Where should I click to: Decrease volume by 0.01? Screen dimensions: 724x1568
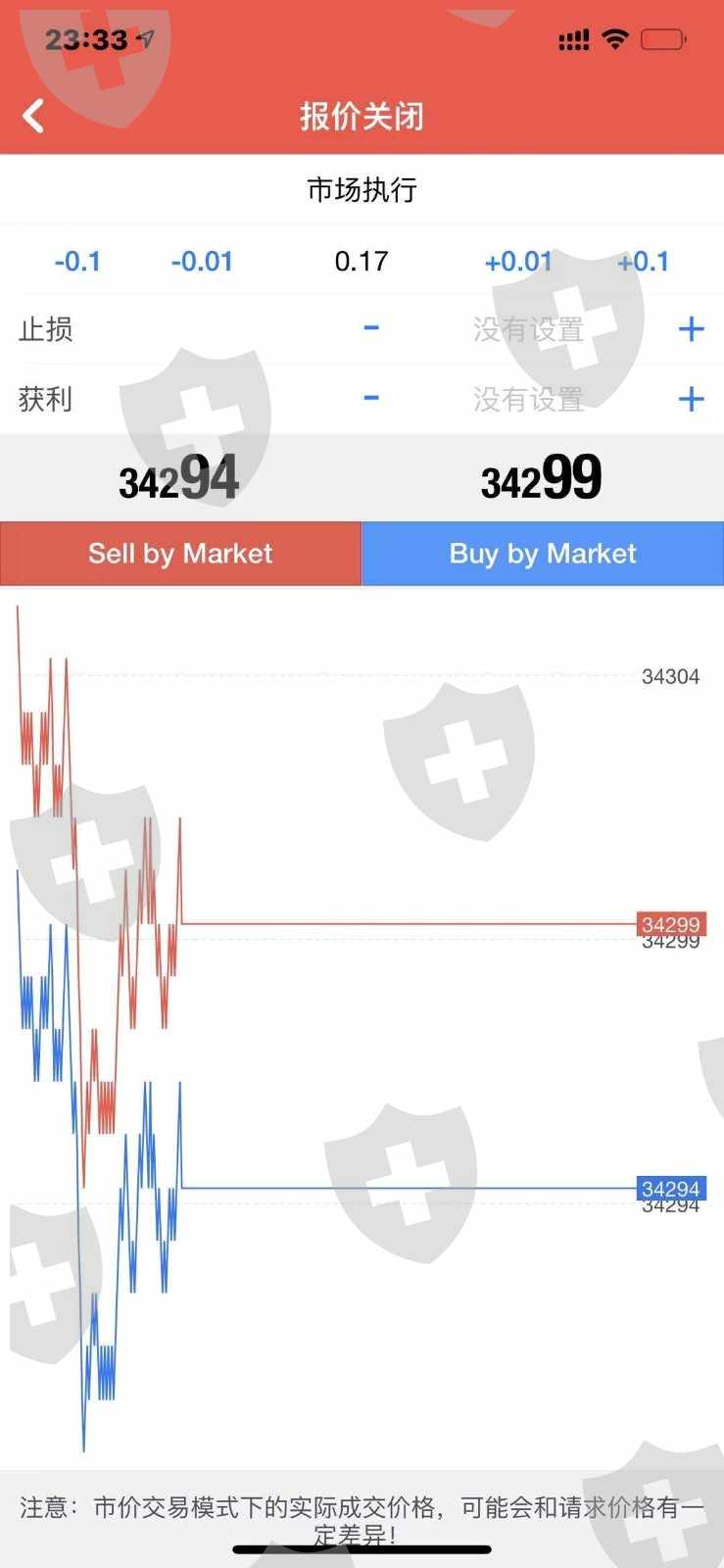click(x=202, y=262)
